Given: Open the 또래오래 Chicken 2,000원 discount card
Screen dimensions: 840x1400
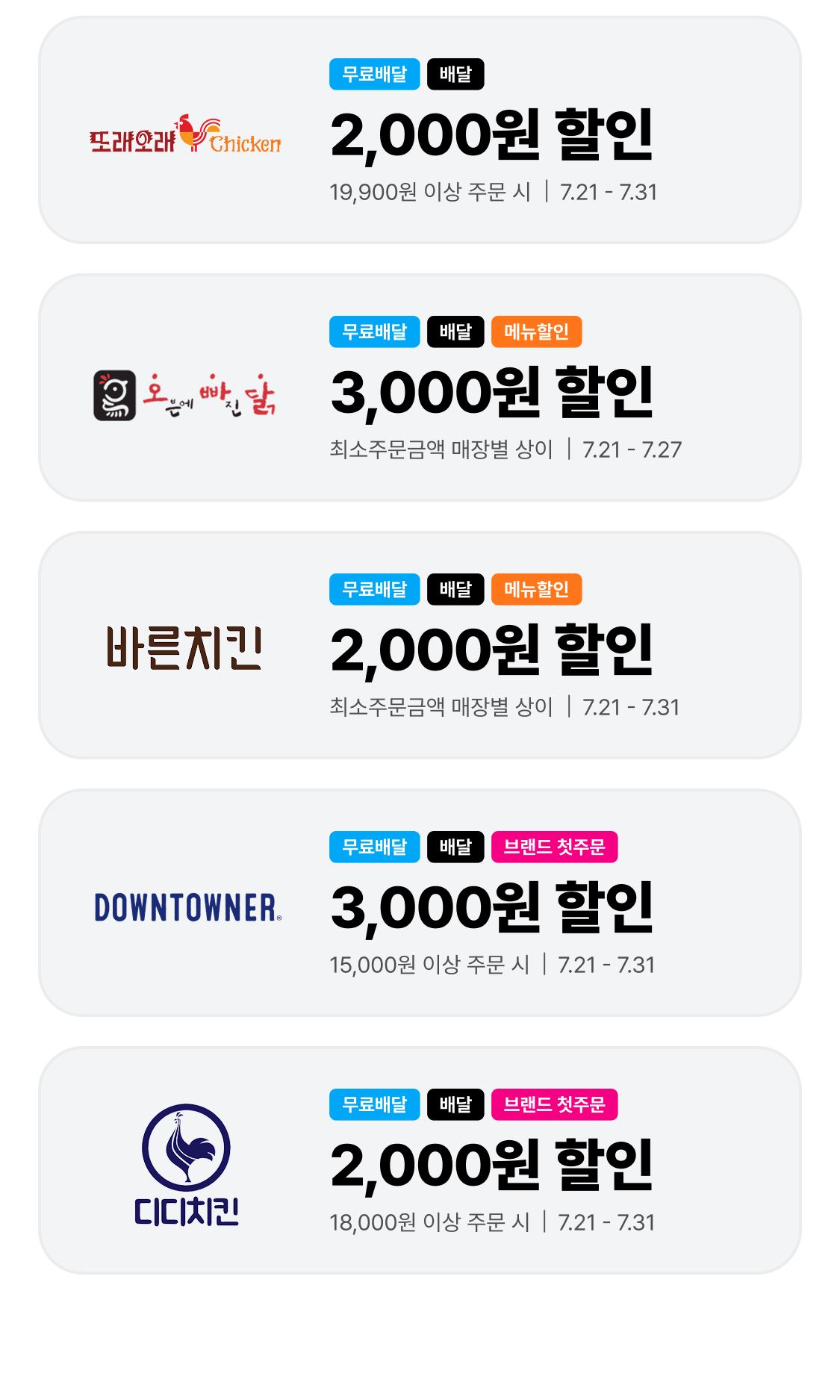Looking at the screenshot, I should [420, 131].
